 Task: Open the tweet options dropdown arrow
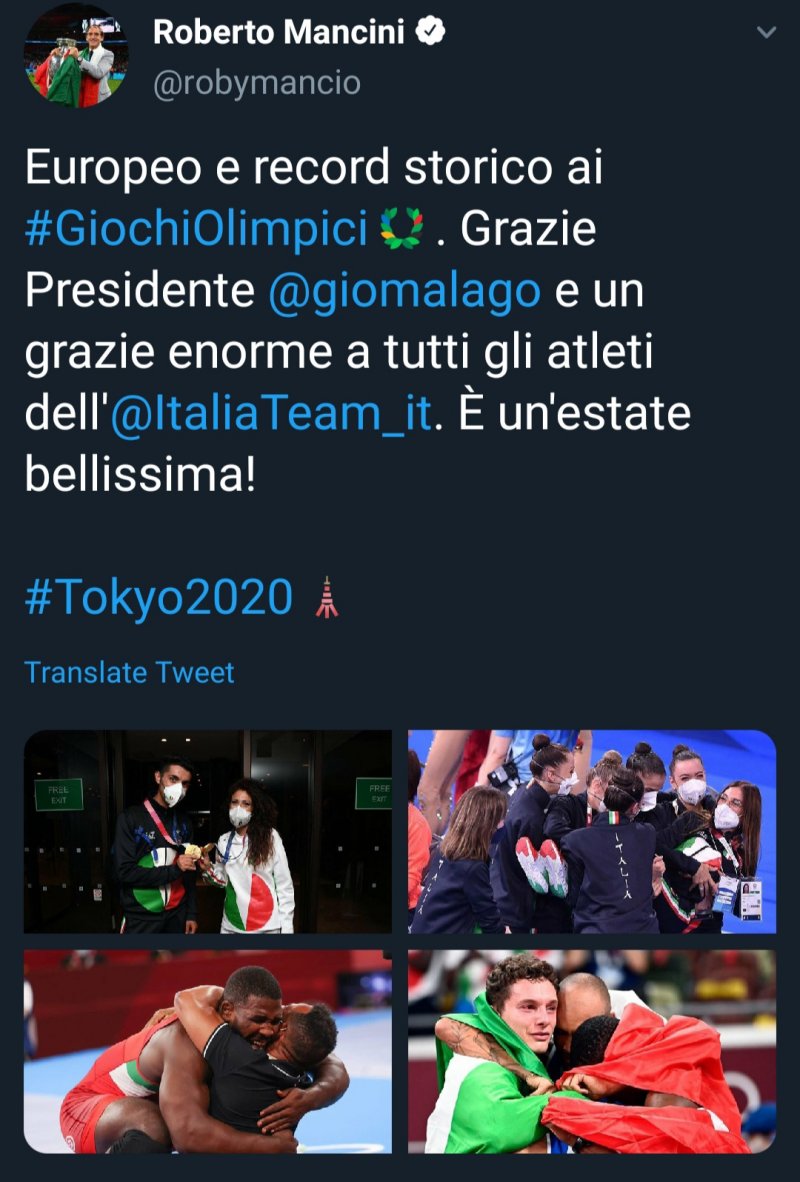(766, 32)
